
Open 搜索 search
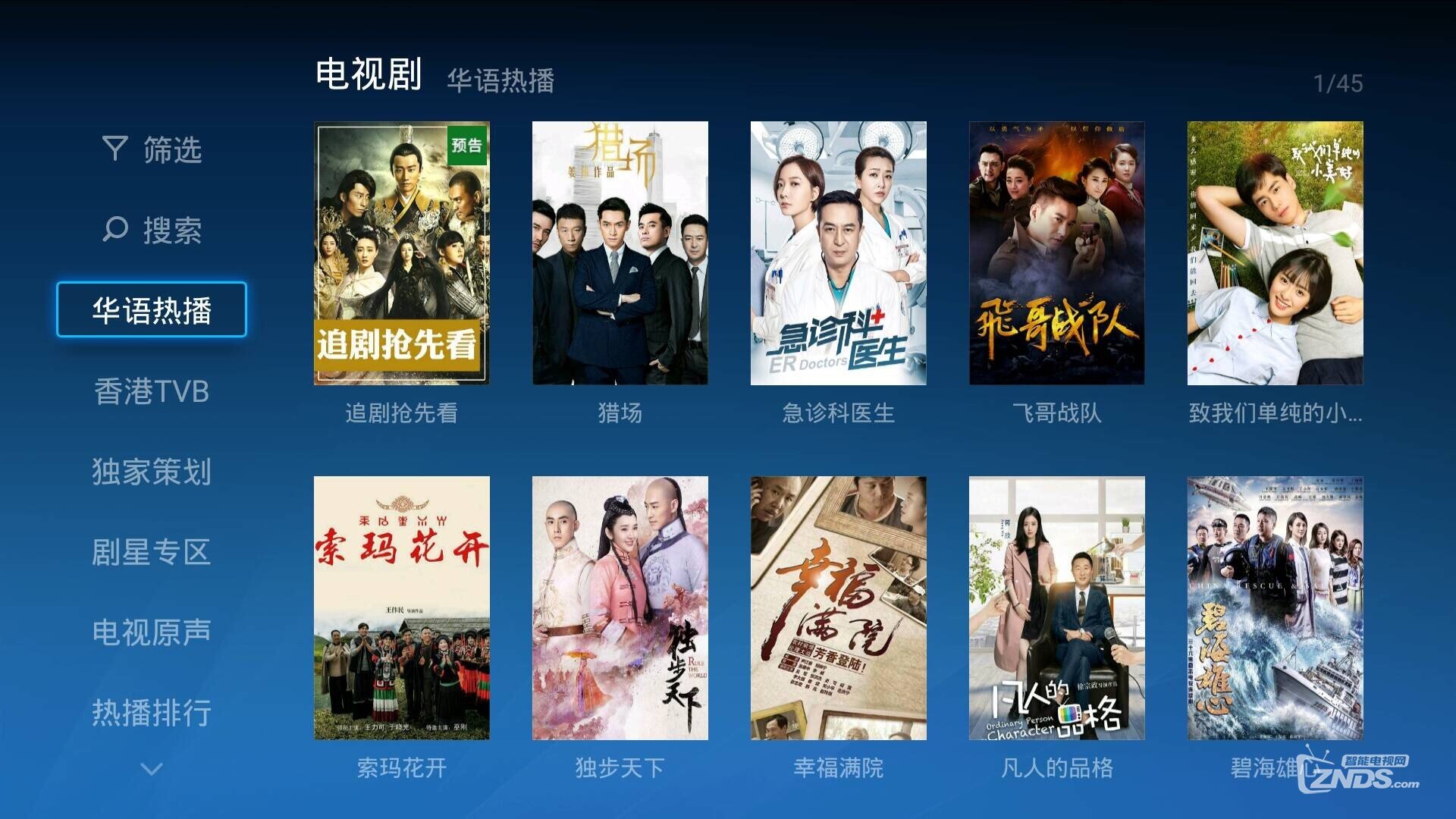[x=152, y=230]
